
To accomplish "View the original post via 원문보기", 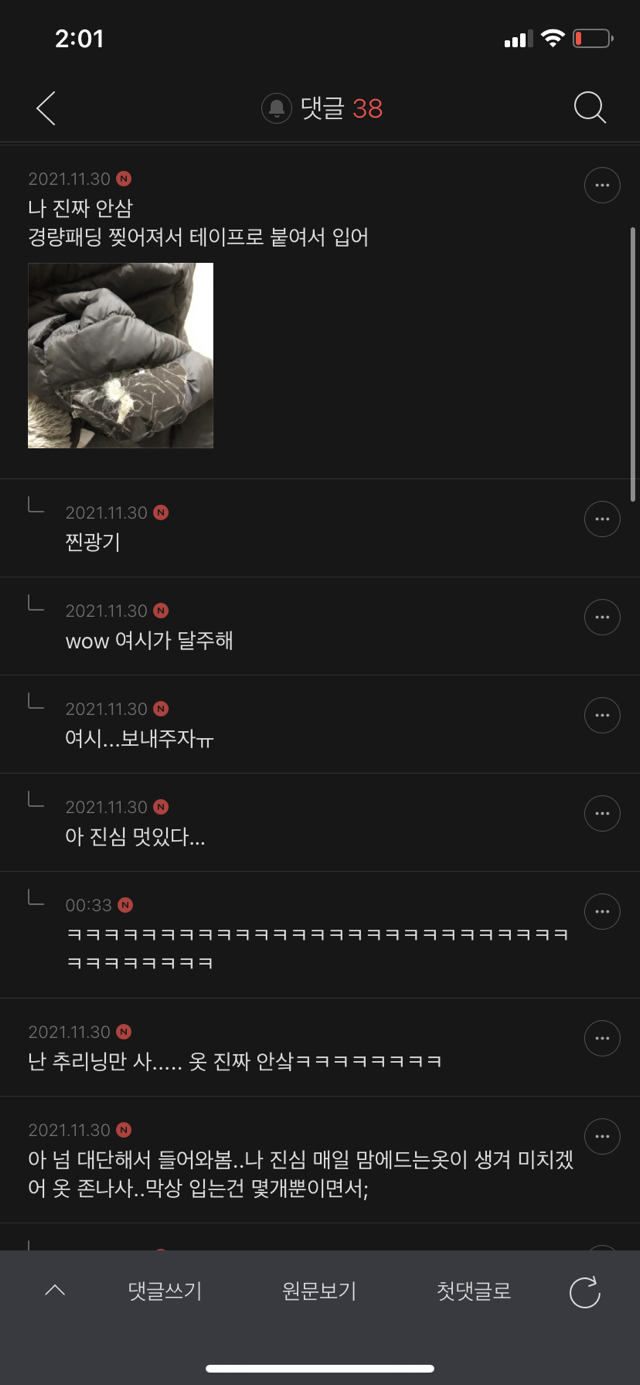I will click(319, 1291).
